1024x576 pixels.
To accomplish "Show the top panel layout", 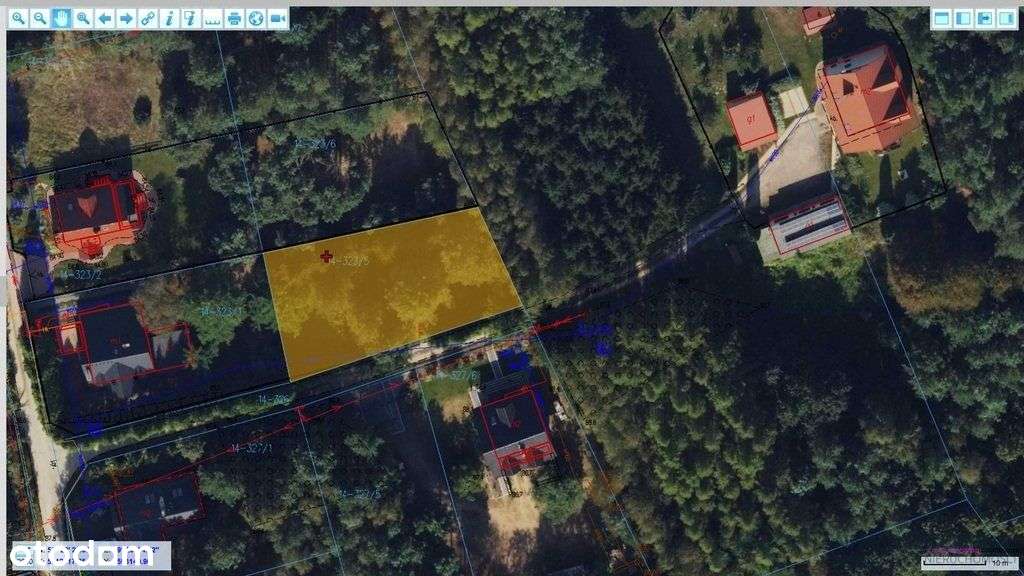I will click(941, 18).
